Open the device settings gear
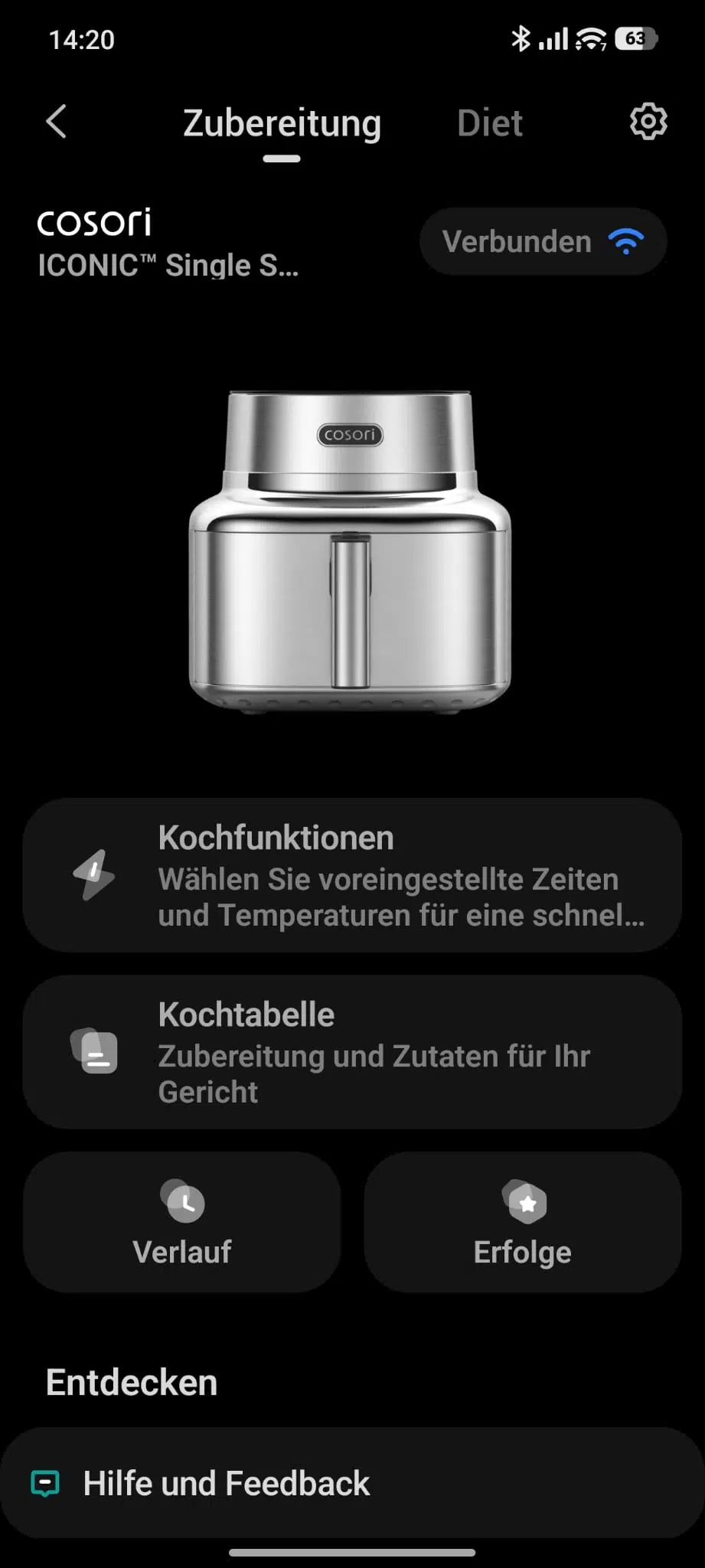Screen dimensions: 705x1568 [648, 122]
